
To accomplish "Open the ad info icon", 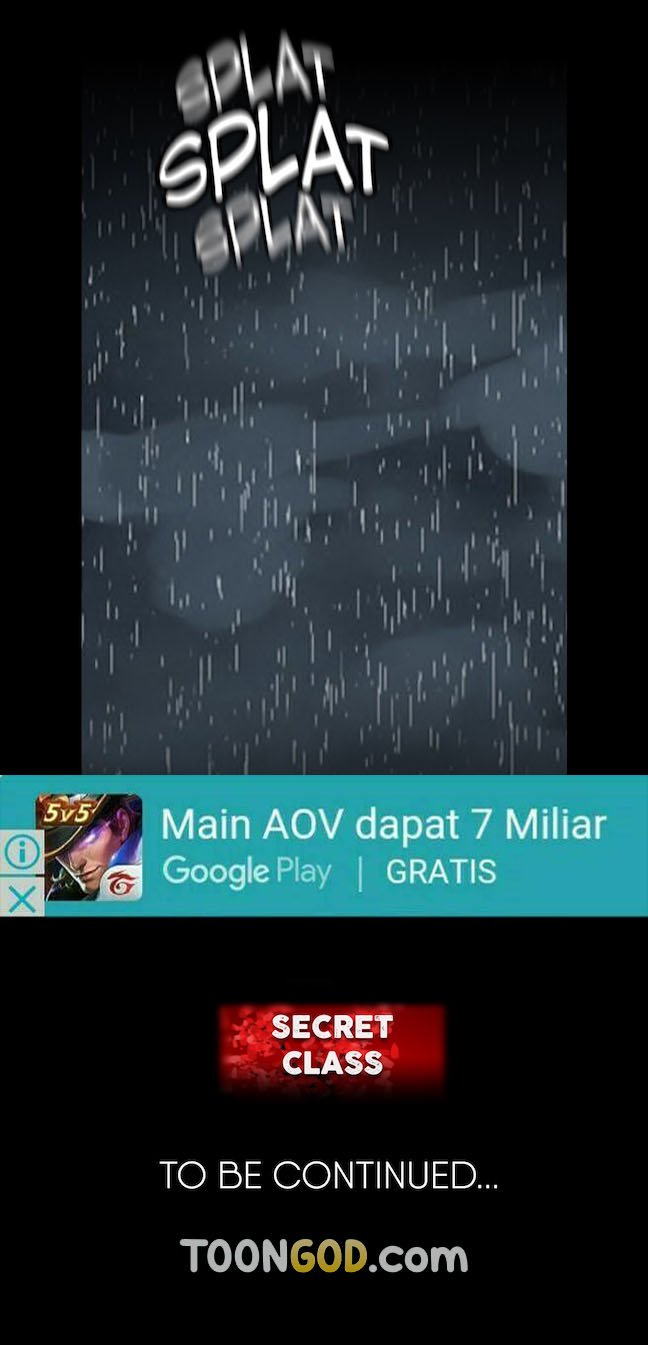I will coord(21,853).
